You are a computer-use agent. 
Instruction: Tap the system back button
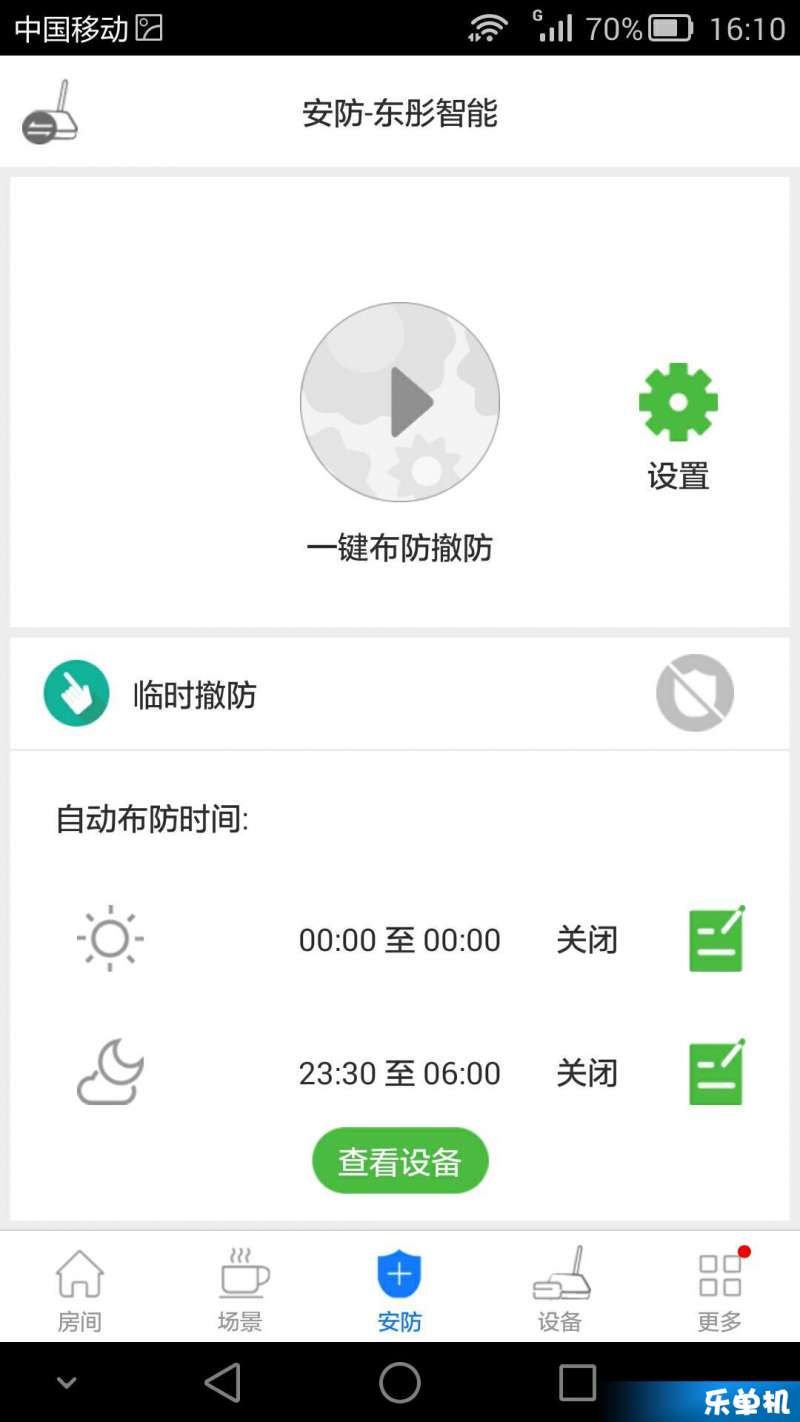223,1383
